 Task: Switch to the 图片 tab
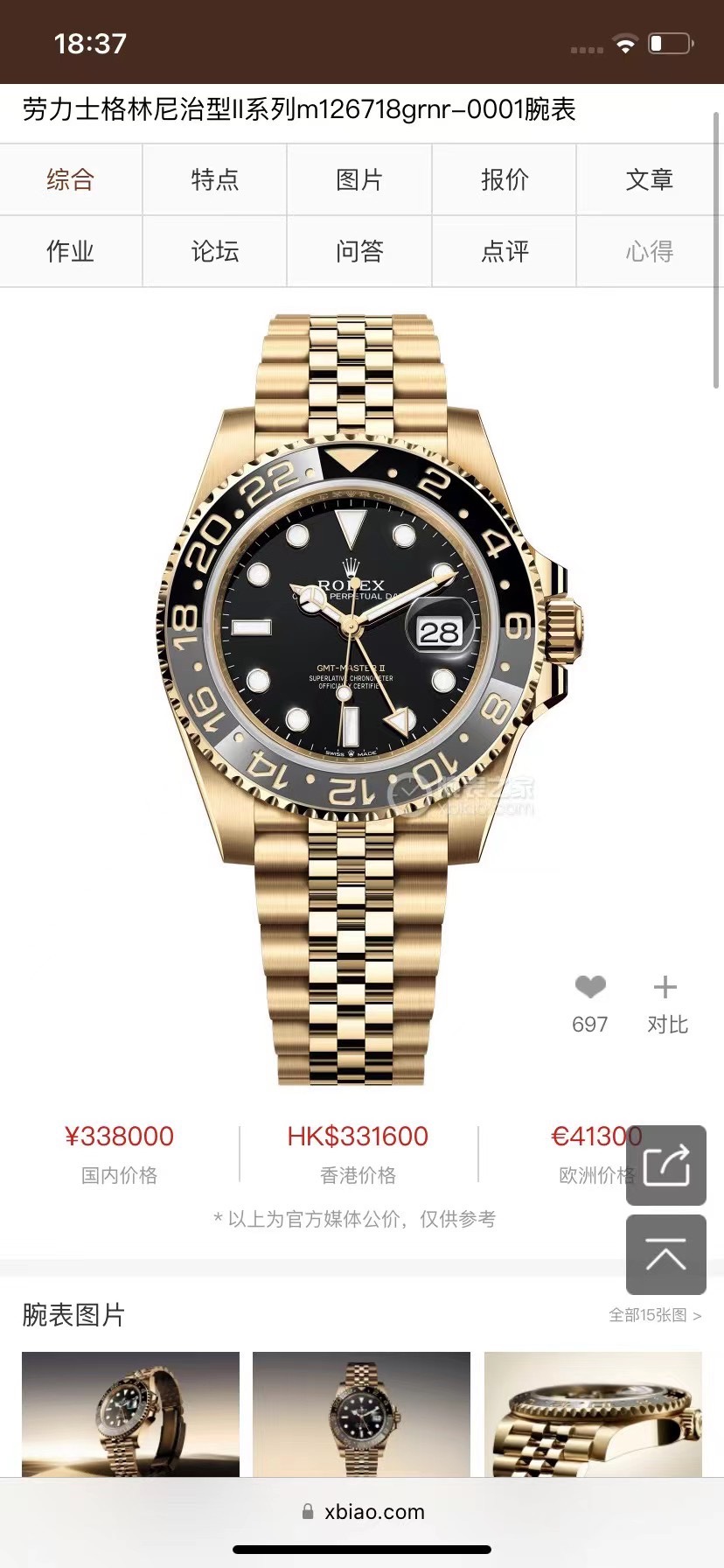coord(359,179)
